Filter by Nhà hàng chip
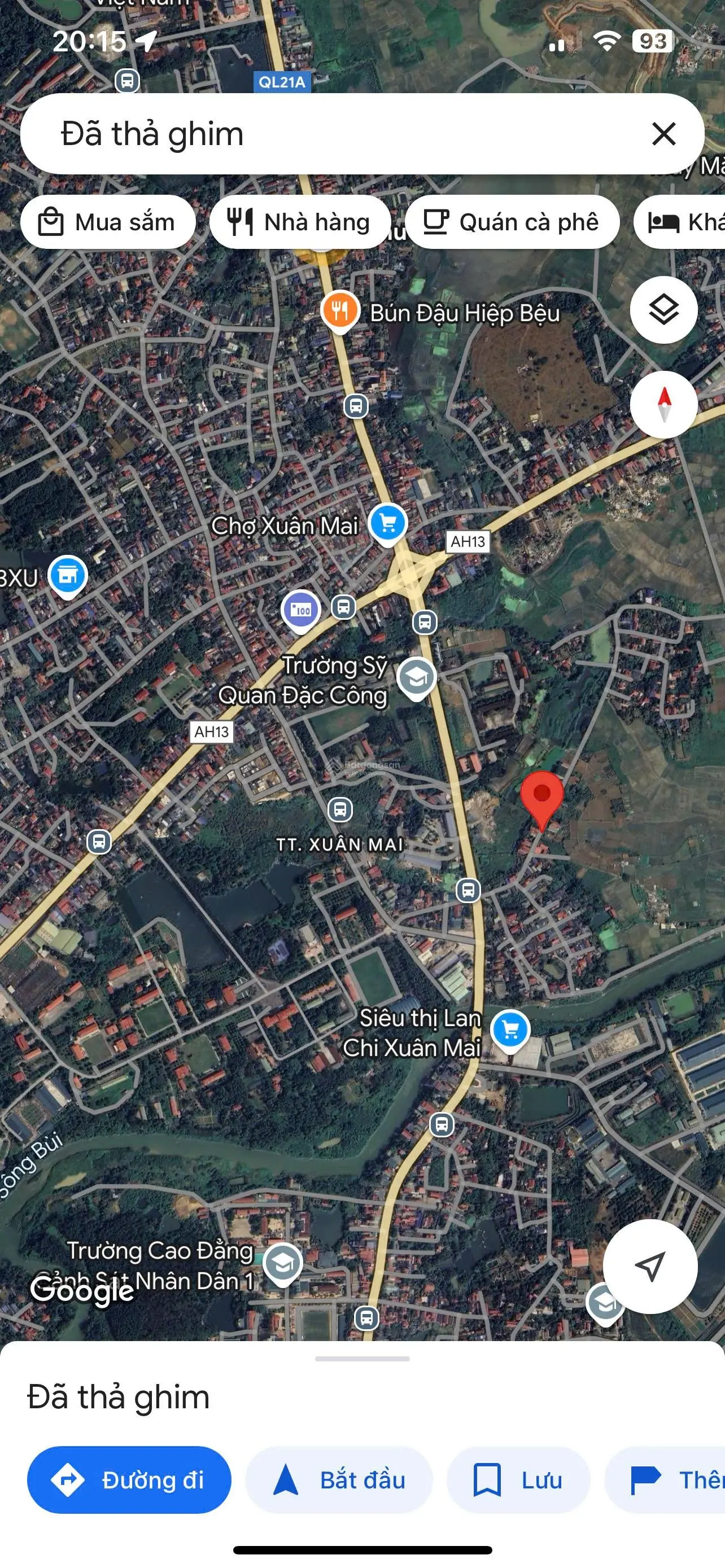Screen dimensions: 725x1568 (299, 222)
